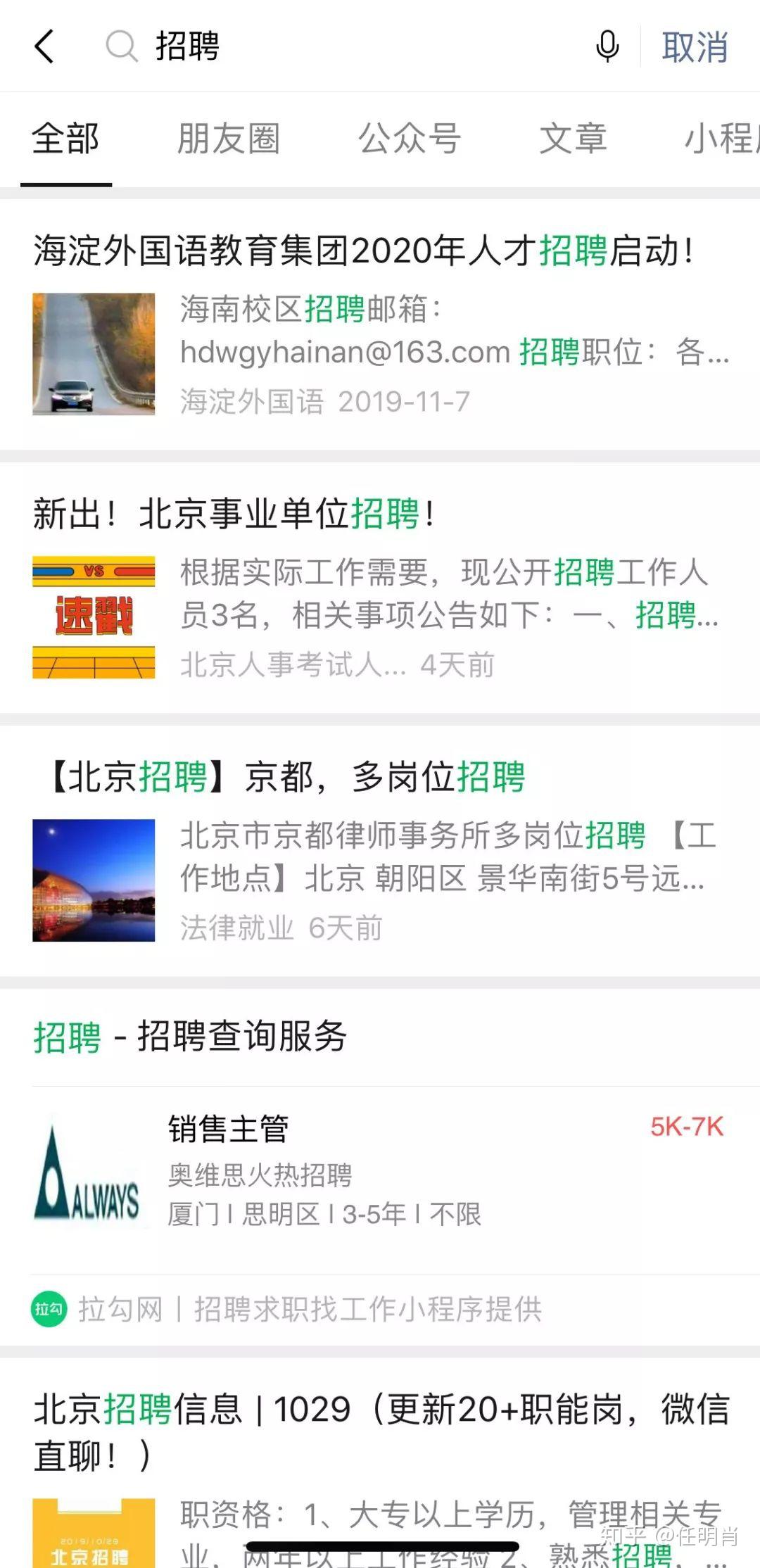Screen dimensions: 760x1568
Task: Select the 全部 tab
Action: tap(65, 139)
